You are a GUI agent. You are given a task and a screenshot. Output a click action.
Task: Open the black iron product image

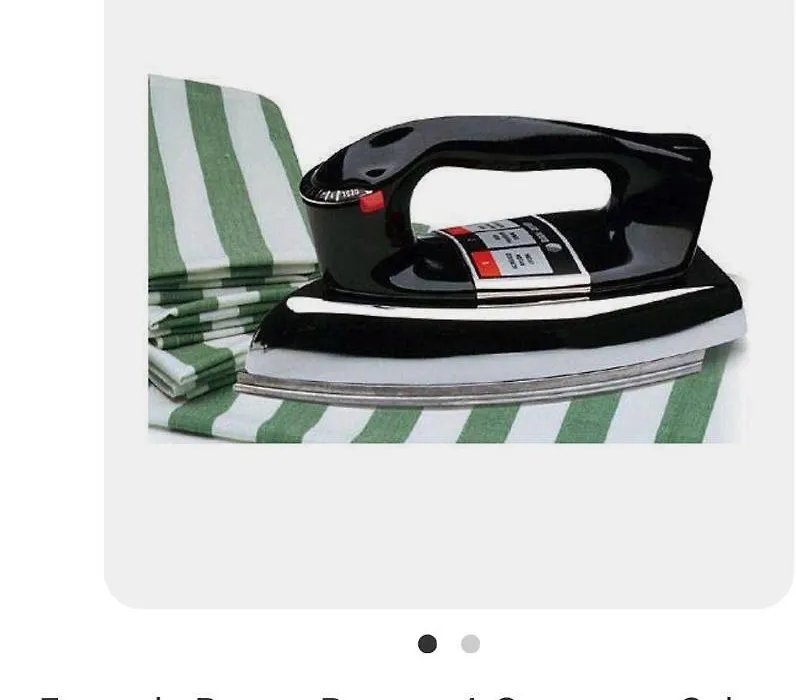(446, 258)
